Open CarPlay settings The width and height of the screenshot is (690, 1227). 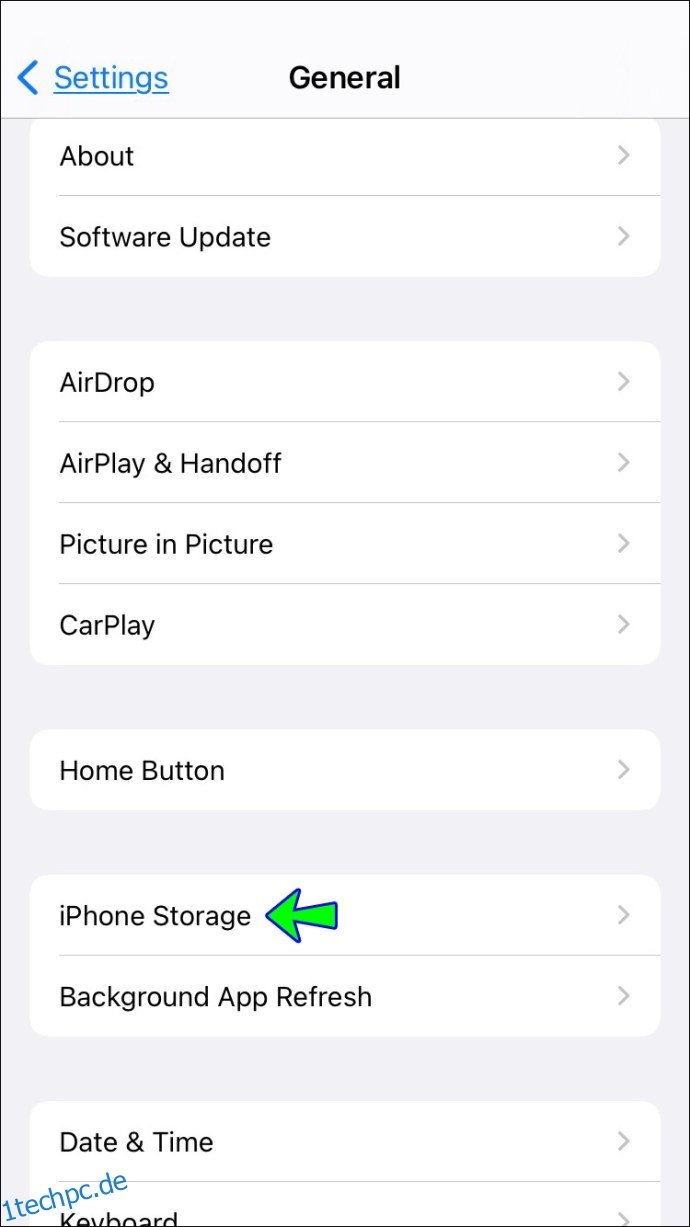(345, 625)
